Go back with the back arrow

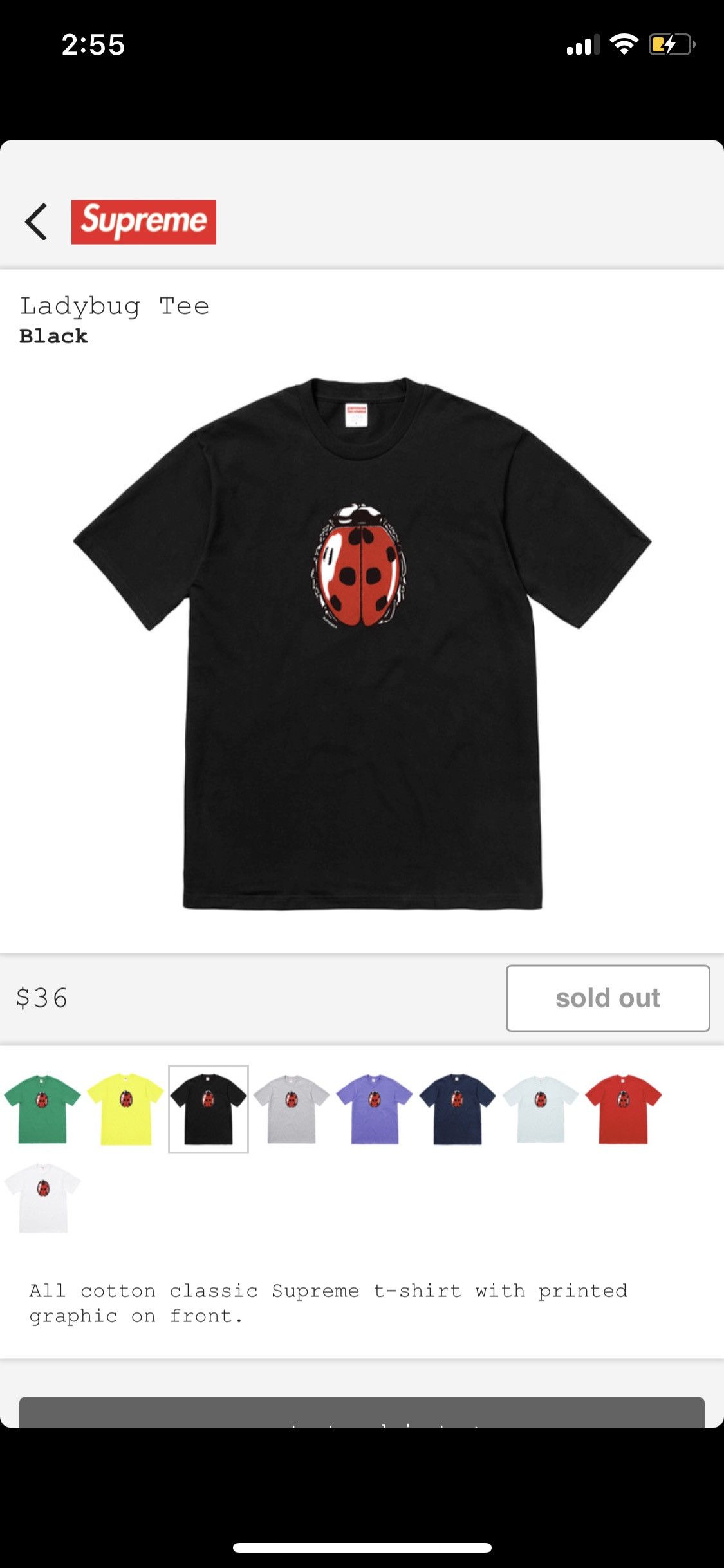(x=36, y=222)
